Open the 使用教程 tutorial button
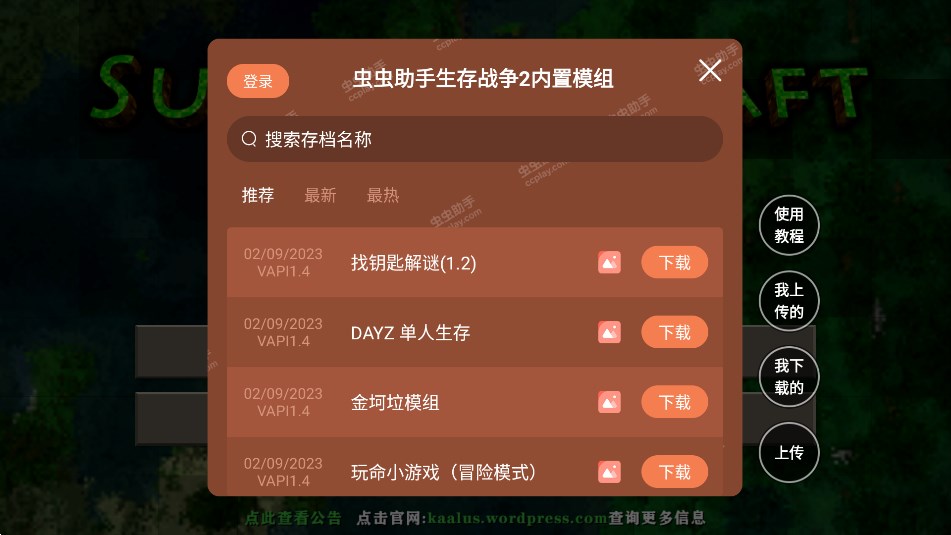The width and height of the screenshot is (951, 535). [x=789, y=225]
